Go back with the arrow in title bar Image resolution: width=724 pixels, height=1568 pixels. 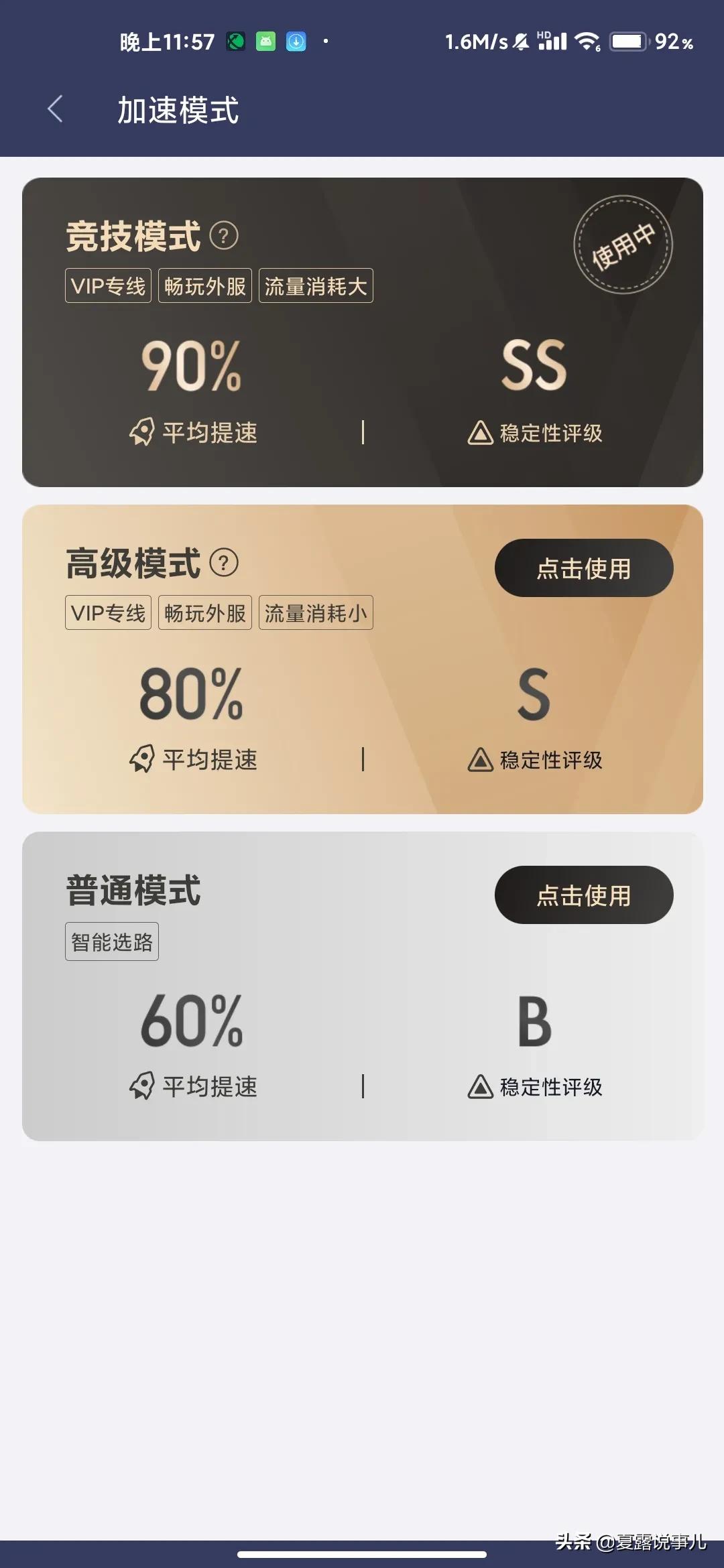54,109
